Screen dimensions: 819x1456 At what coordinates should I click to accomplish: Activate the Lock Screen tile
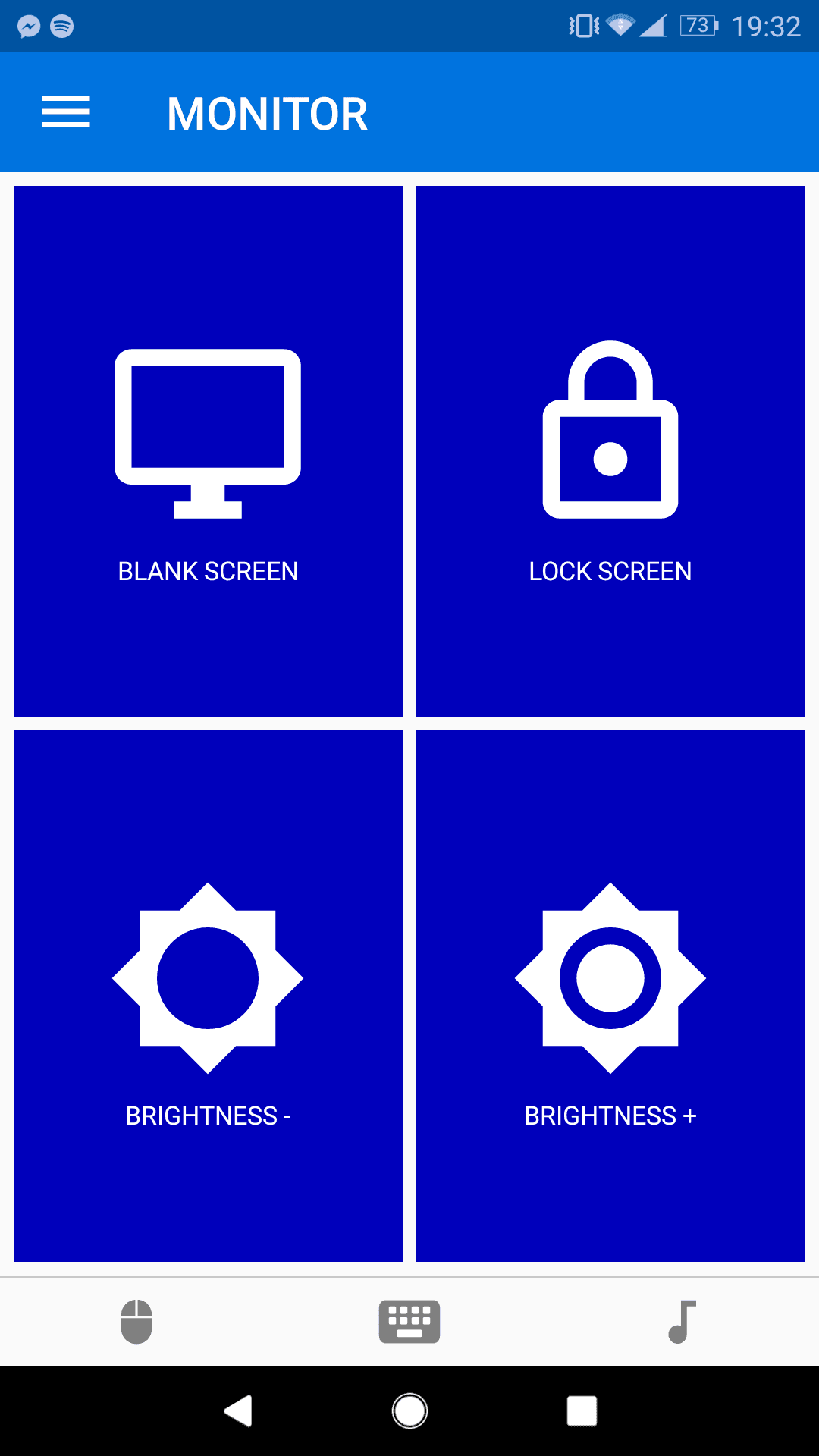[610, 451]
